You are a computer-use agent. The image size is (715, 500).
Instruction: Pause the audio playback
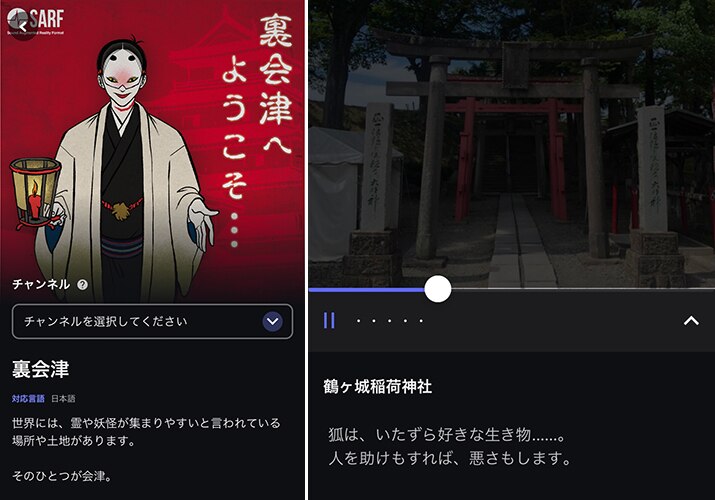329,321
